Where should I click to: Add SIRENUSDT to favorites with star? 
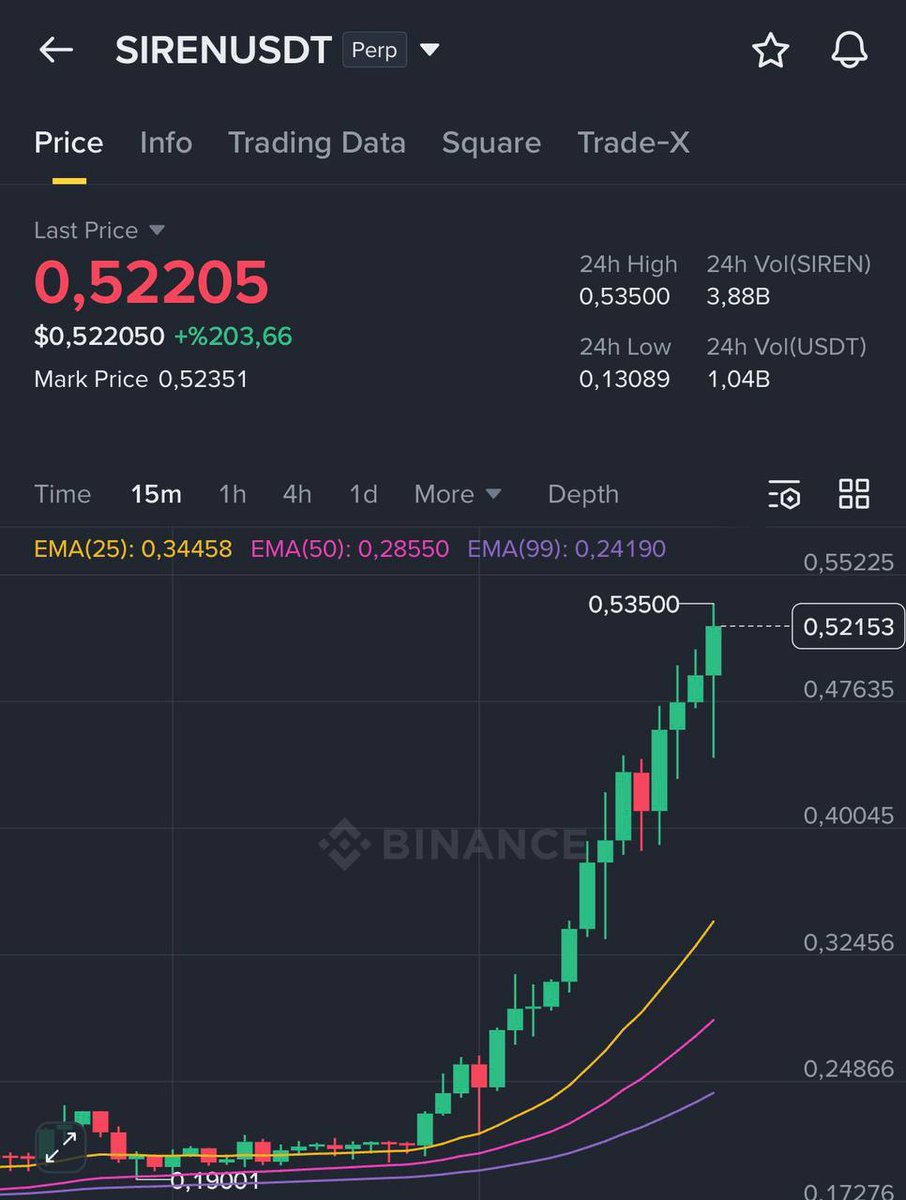click(x=770, y=51)
